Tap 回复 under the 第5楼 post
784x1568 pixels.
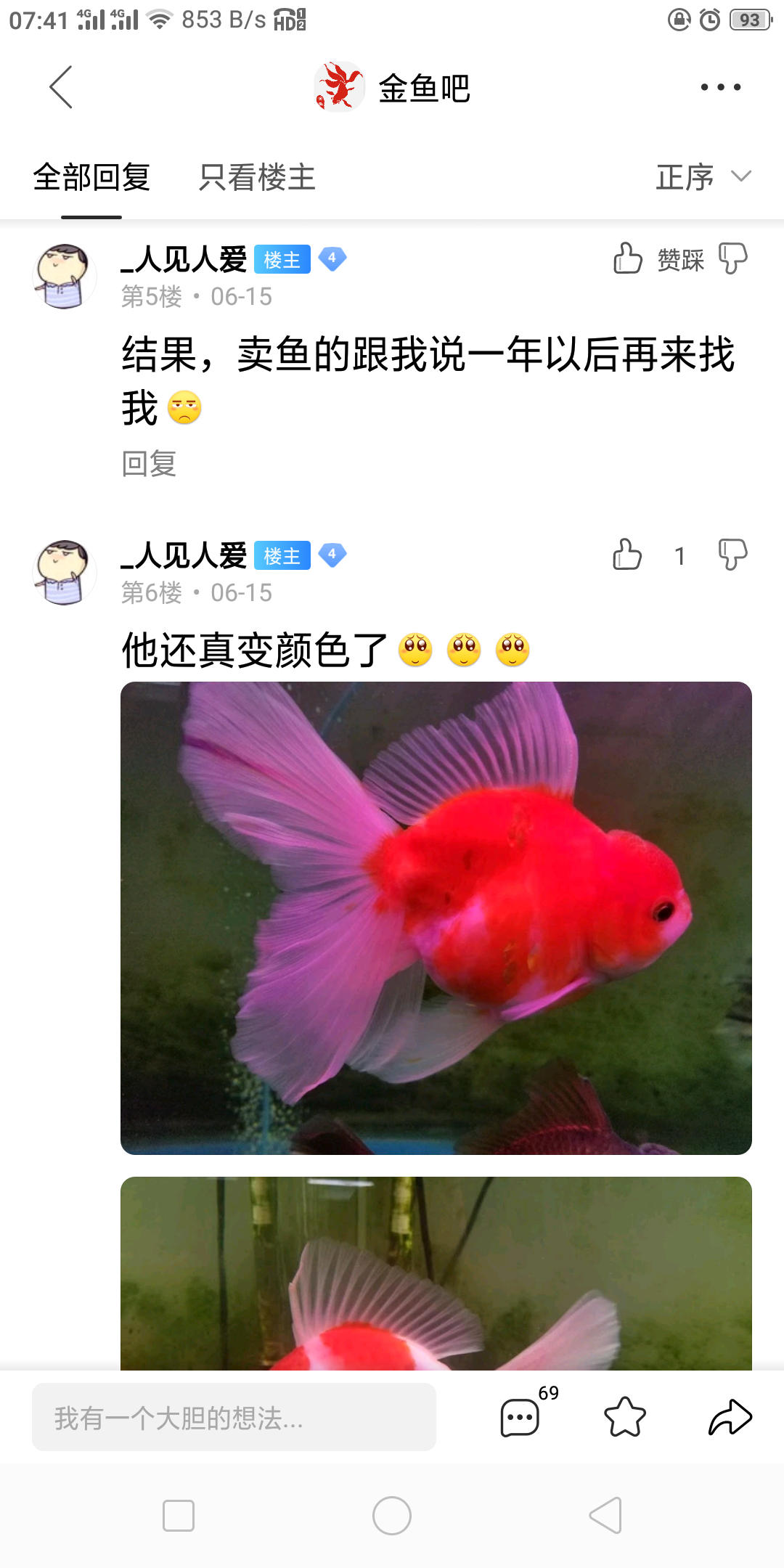(x=149, y=464)
